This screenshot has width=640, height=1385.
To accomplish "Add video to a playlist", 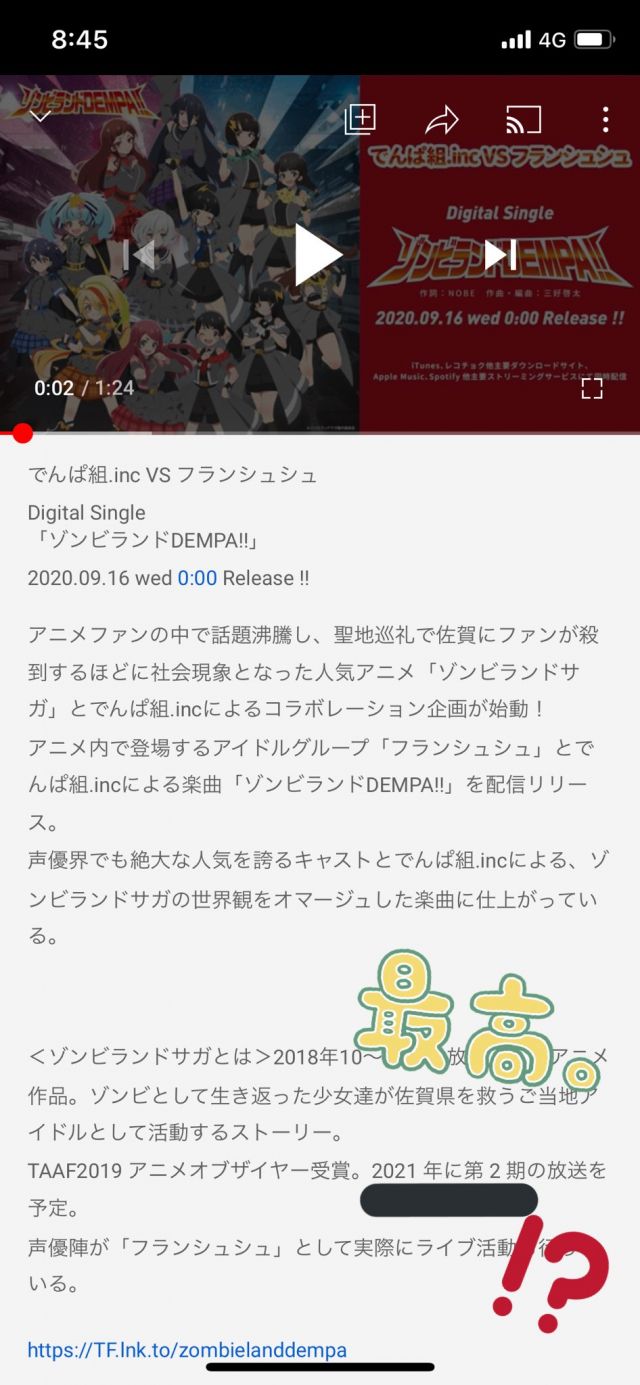I will (360, 120).
